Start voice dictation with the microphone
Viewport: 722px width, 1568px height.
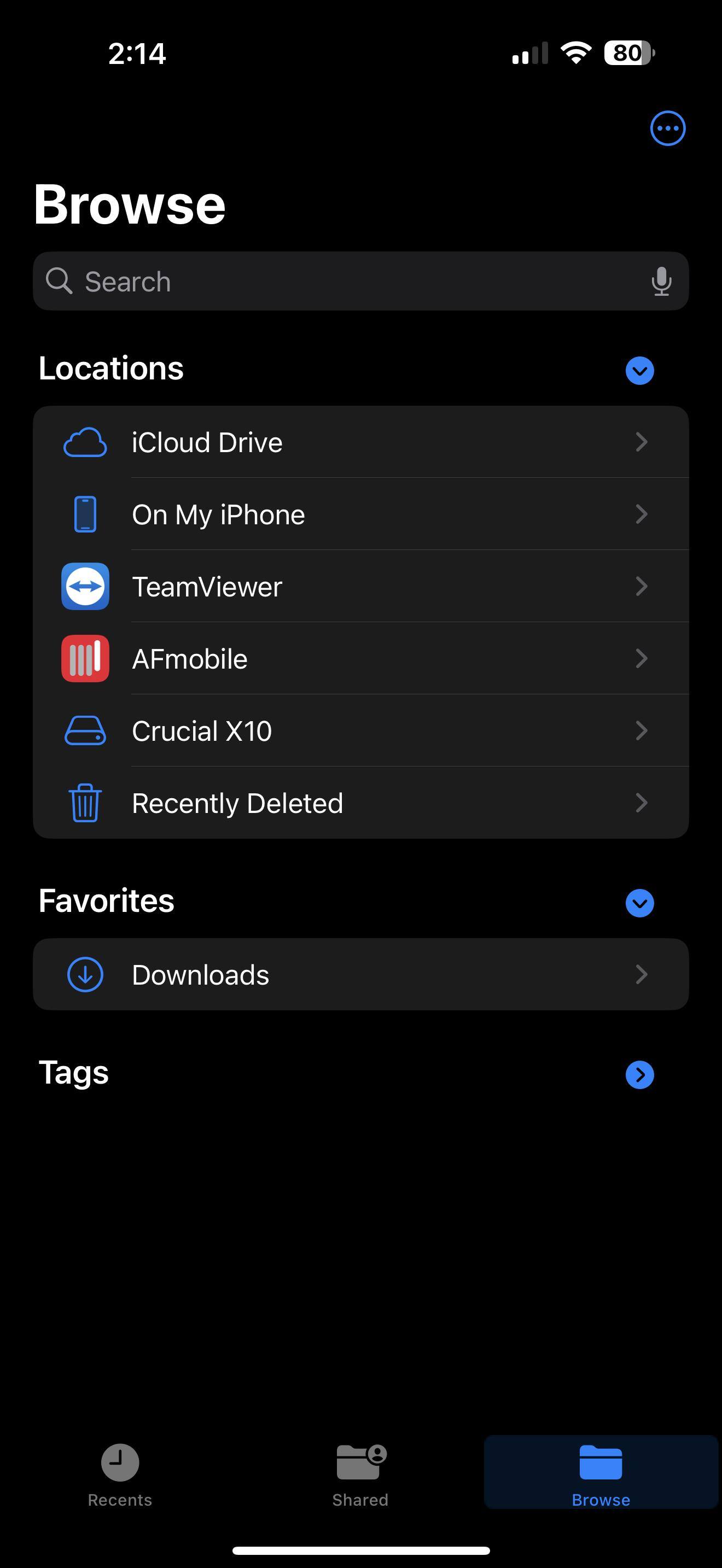click(x=661, y=282)
